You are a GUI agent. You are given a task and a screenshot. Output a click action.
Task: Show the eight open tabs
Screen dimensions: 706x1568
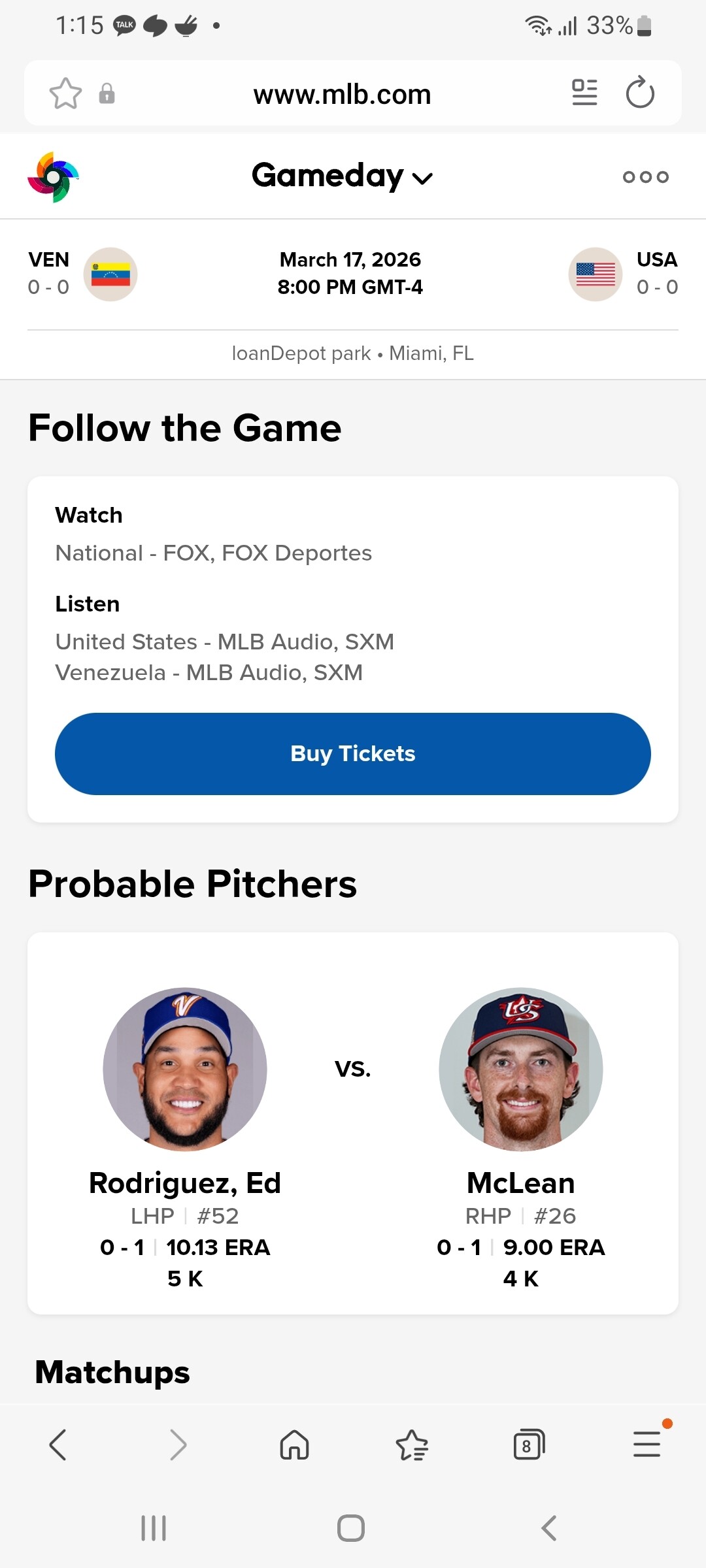click(529, 1445)
